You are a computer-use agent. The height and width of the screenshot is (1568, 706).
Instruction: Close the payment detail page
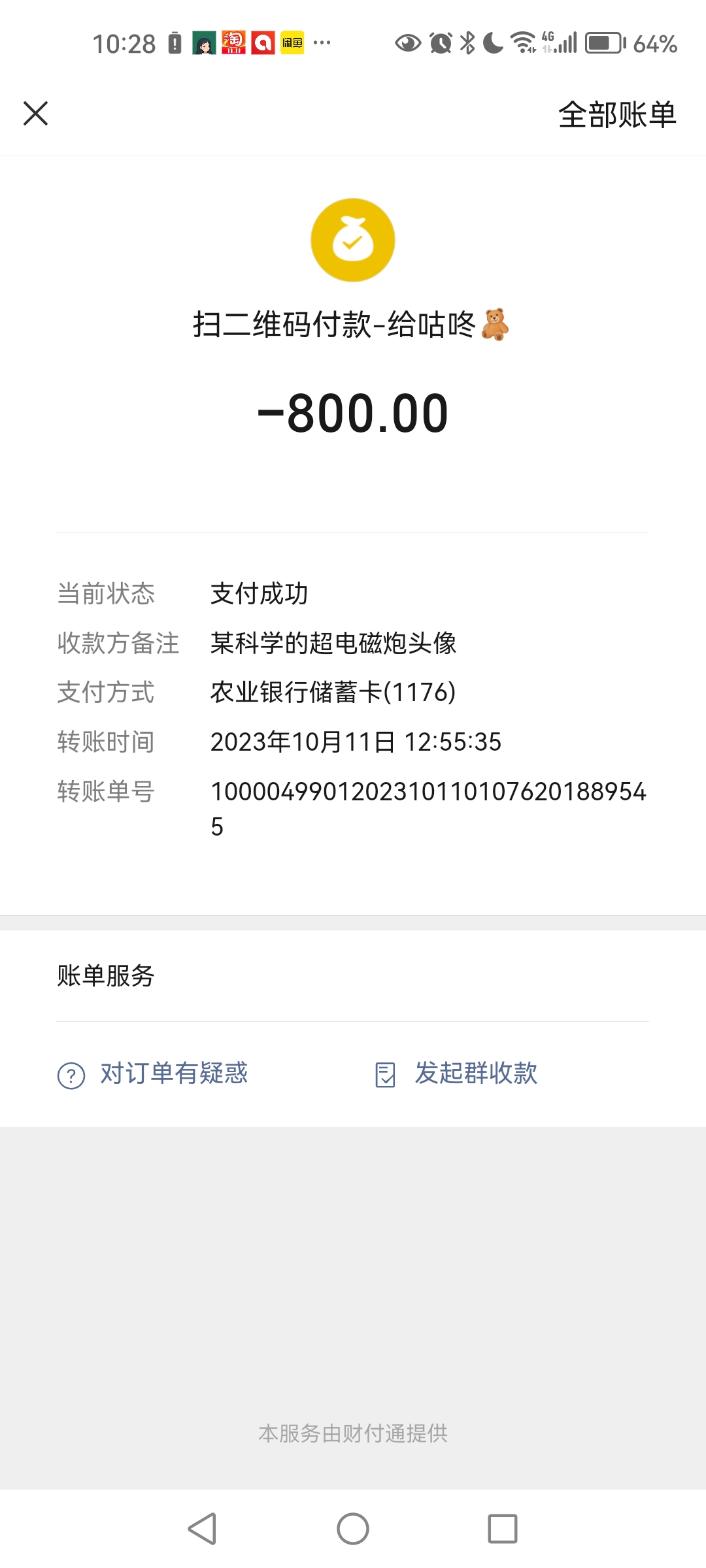coord(36,113)
